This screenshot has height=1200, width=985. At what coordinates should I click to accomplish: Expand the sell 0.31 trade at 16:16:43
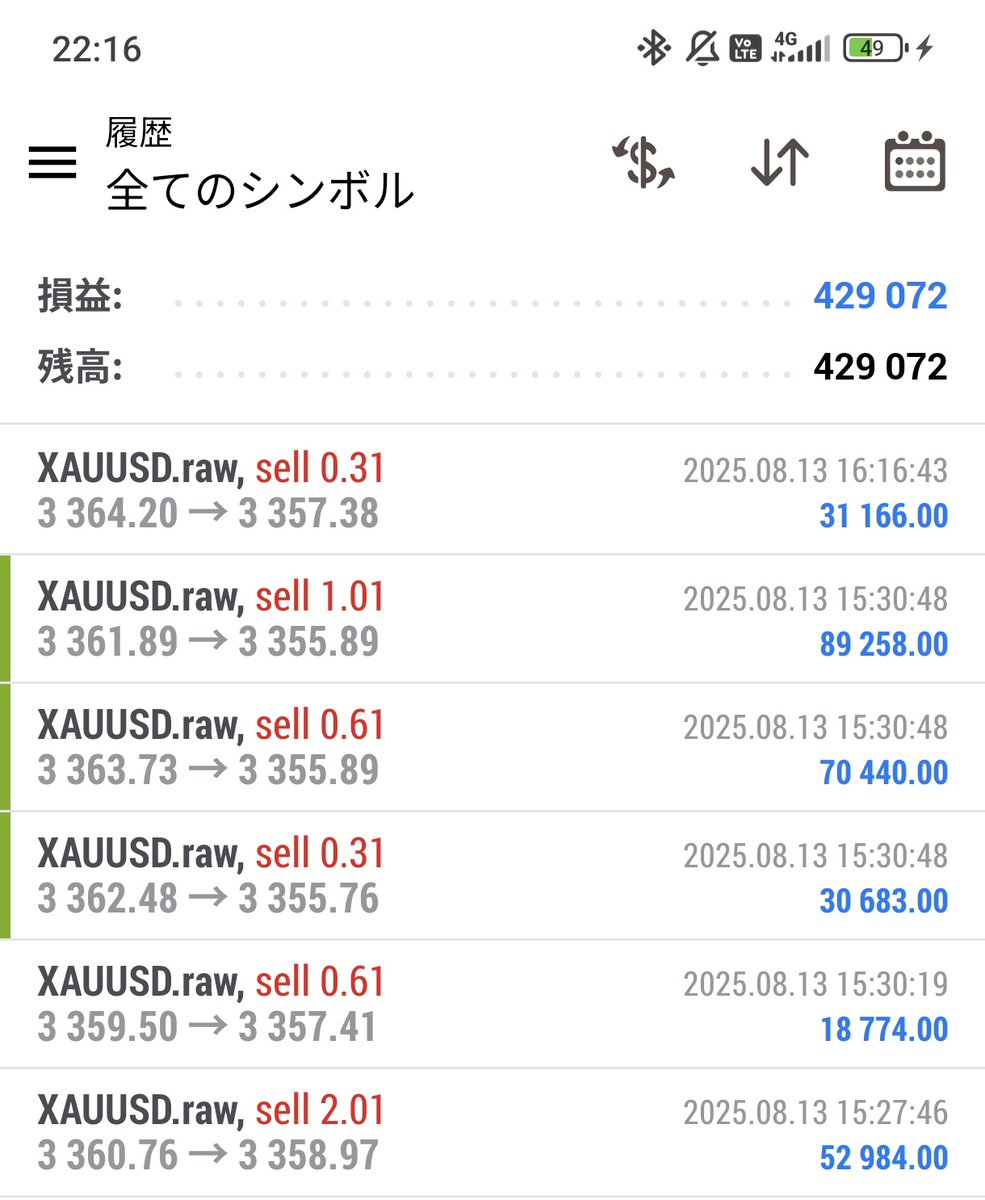492,490
